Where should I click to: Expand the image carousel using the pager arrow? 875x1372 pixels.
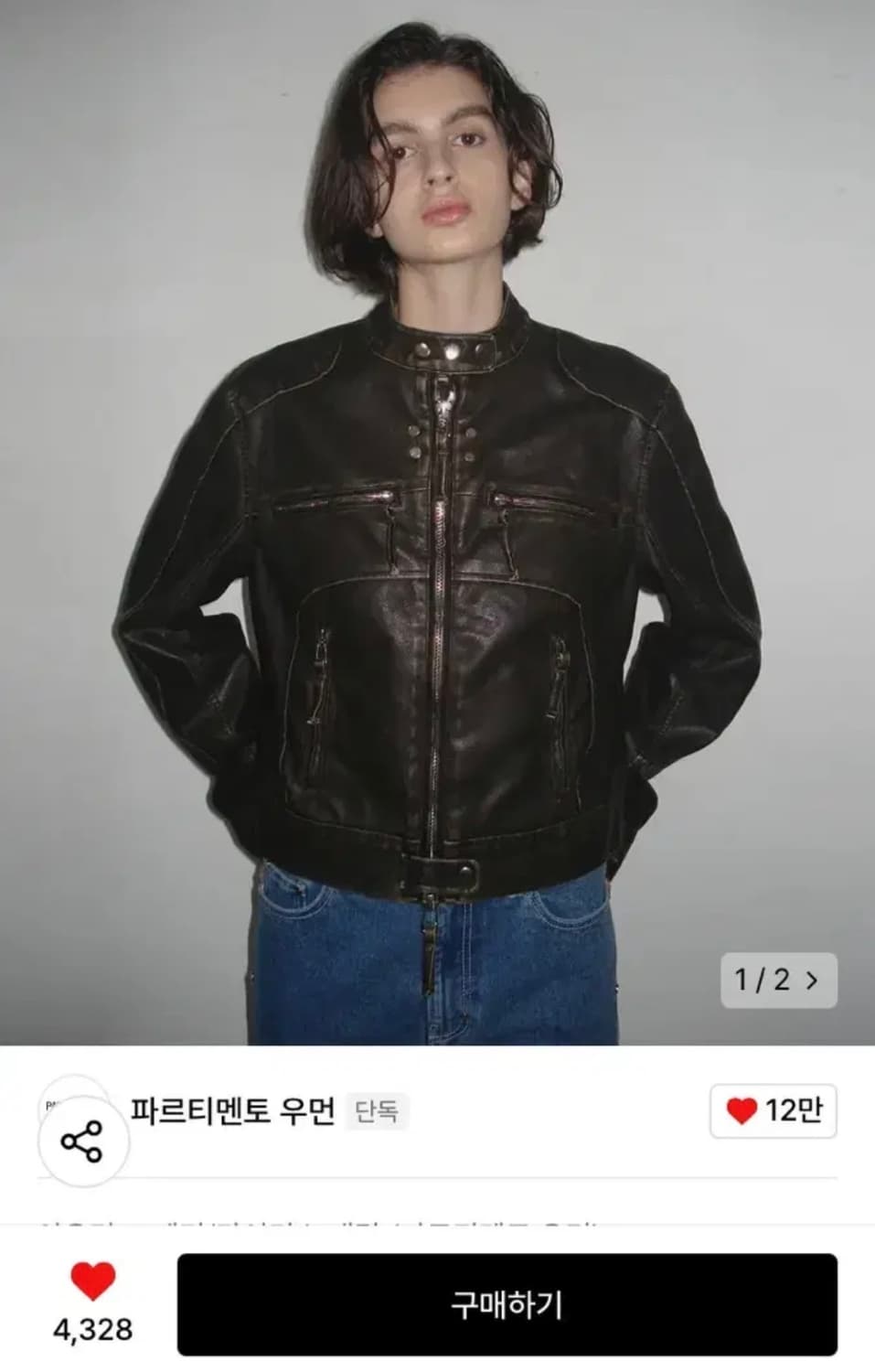812,981
